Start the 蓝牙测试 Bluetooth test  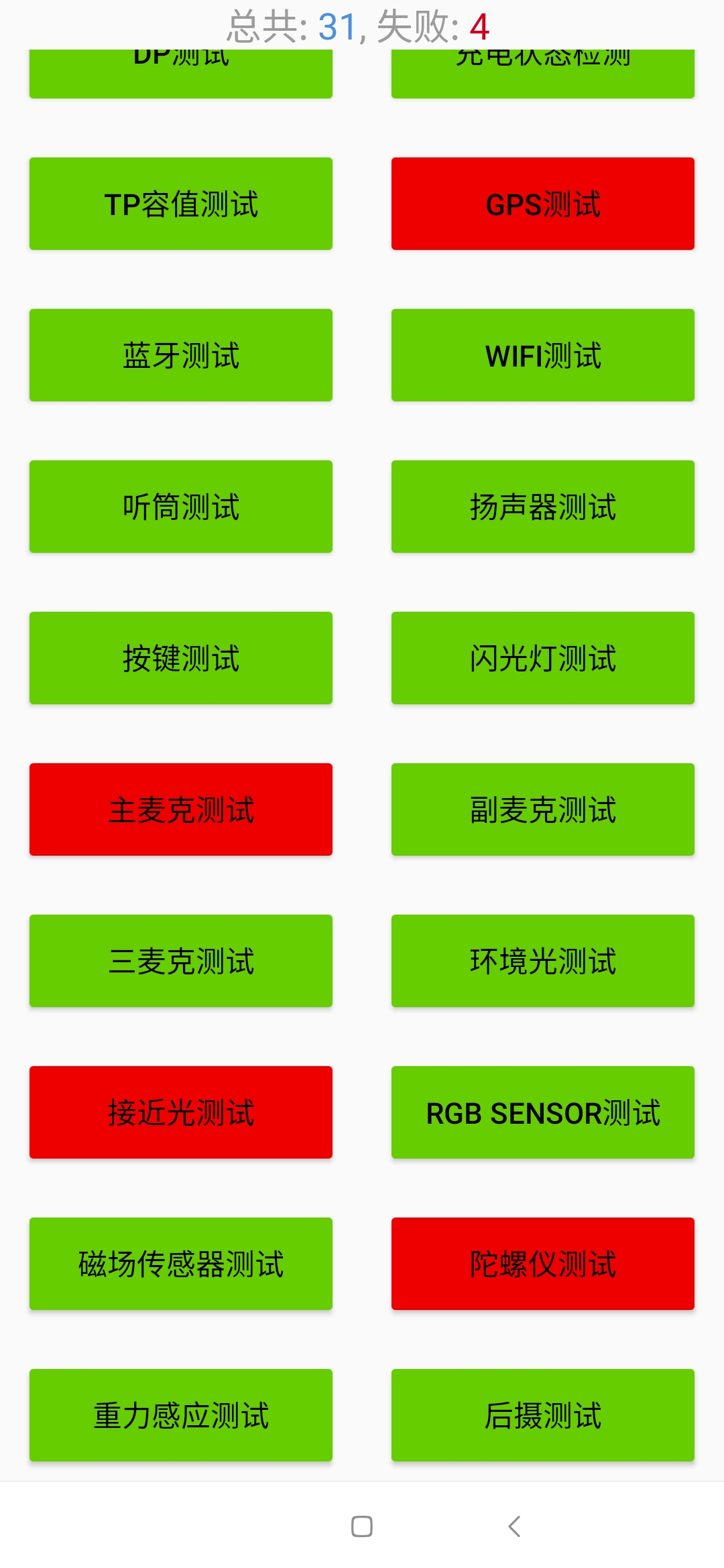coord(181,355)
